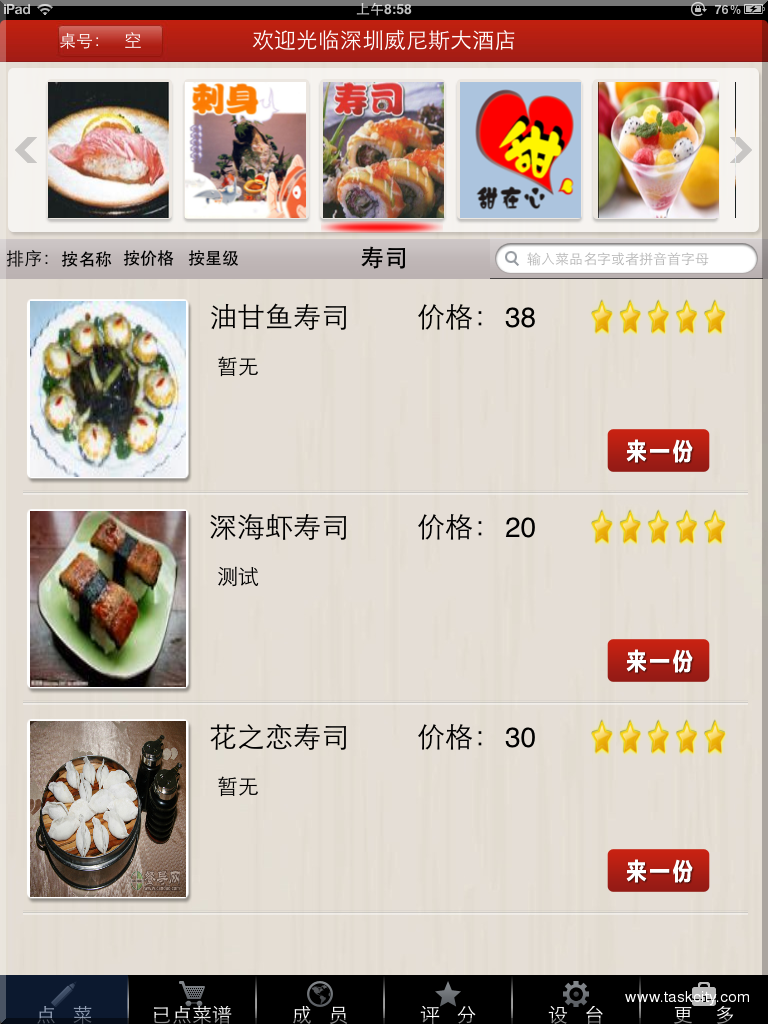Switch to the 成员 tab
Viewport: 768px width, 1024px height.
coord(320,1001)
